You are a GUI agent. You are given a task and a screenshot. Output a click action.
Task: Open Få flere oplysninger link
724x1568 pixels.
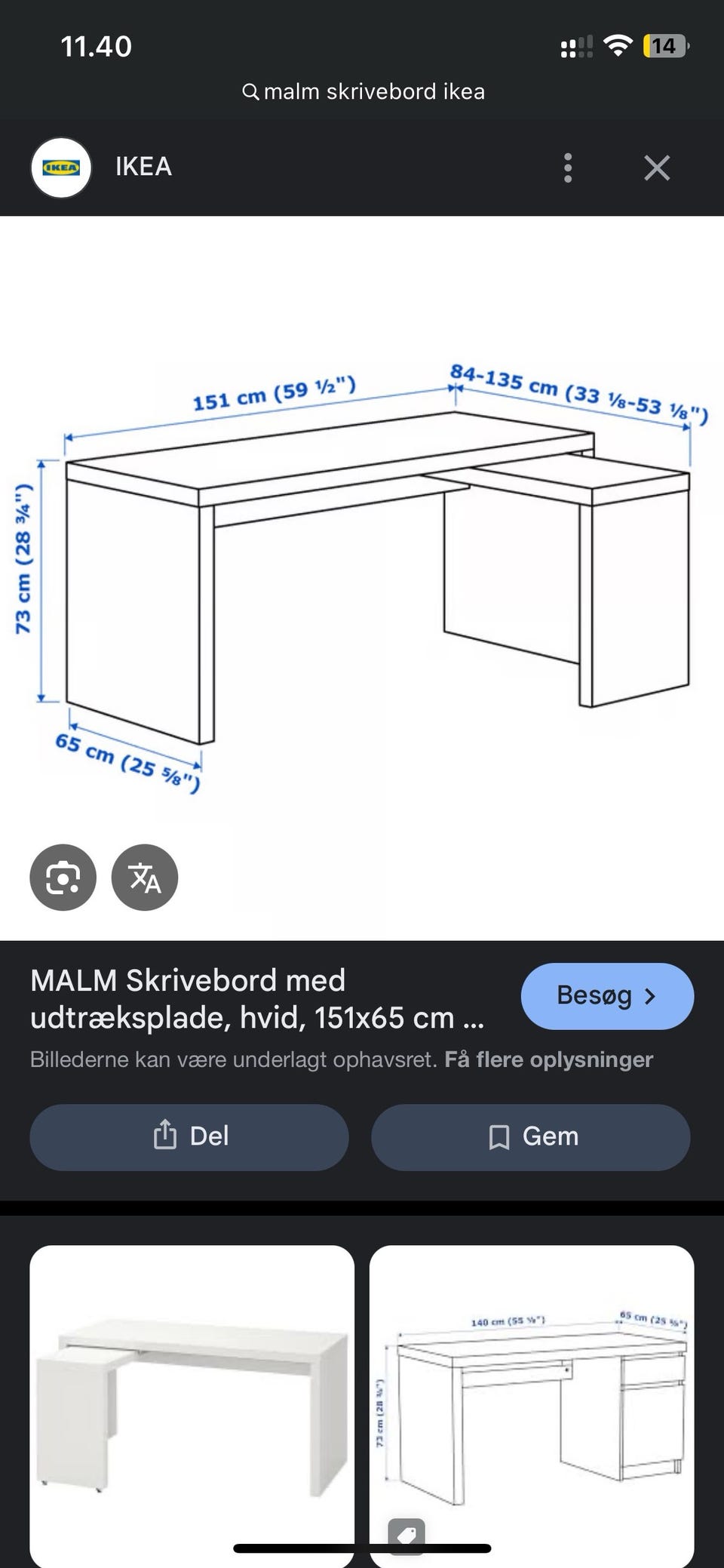550,1059
